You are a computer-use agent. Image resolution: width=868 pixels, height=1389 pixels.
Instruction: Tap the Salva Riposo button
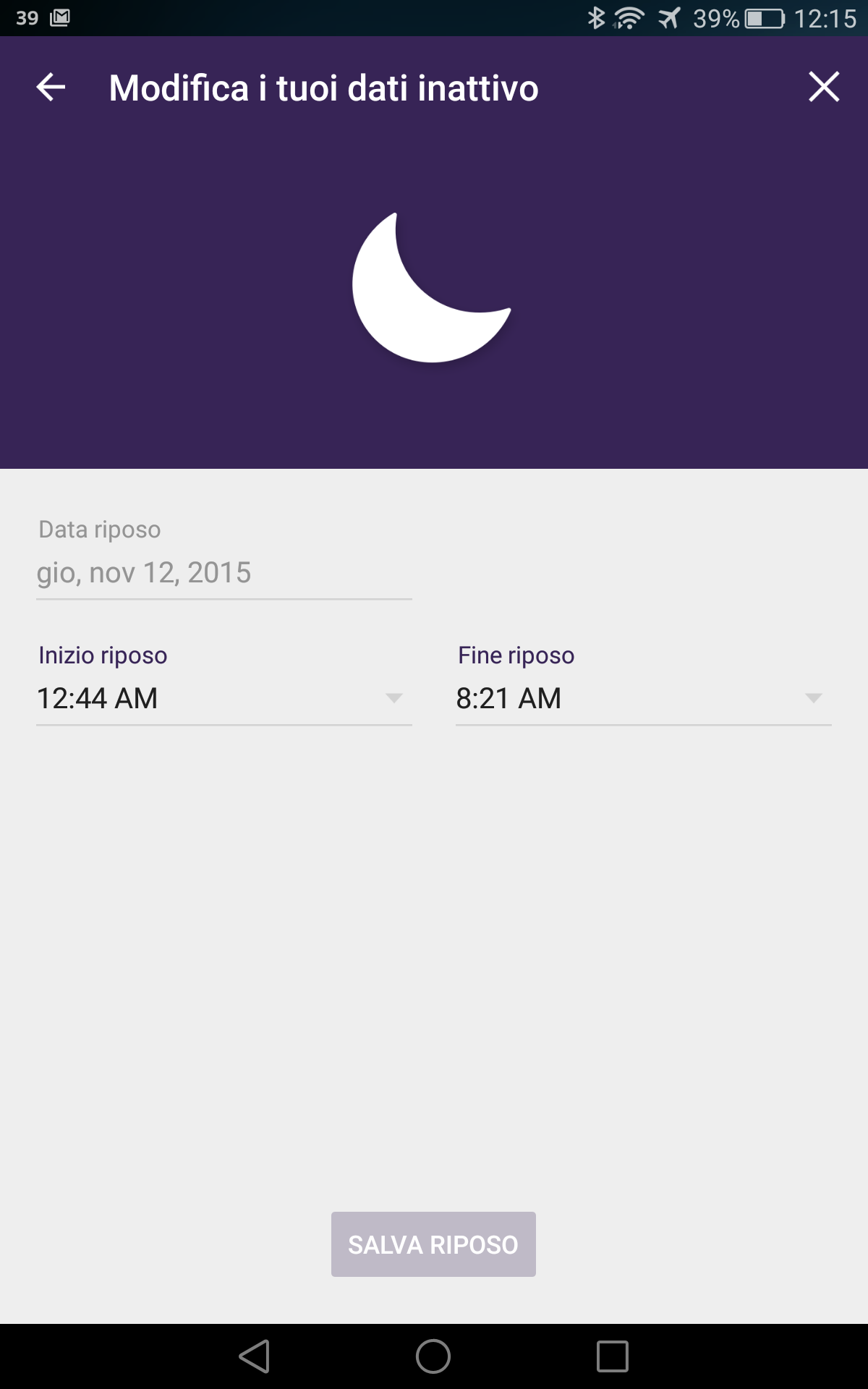433,1244
